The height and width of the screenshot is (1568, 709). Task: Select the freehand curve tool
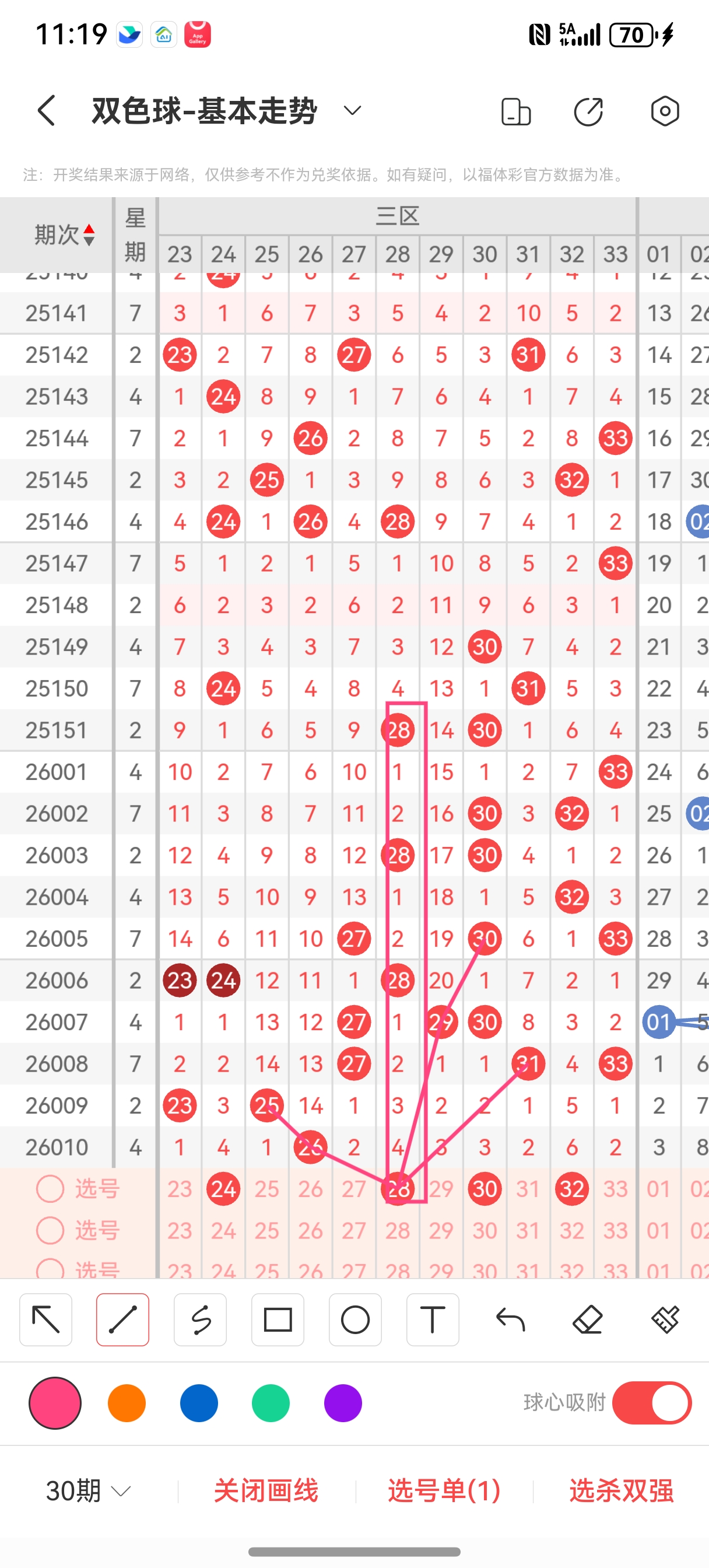200,1319
